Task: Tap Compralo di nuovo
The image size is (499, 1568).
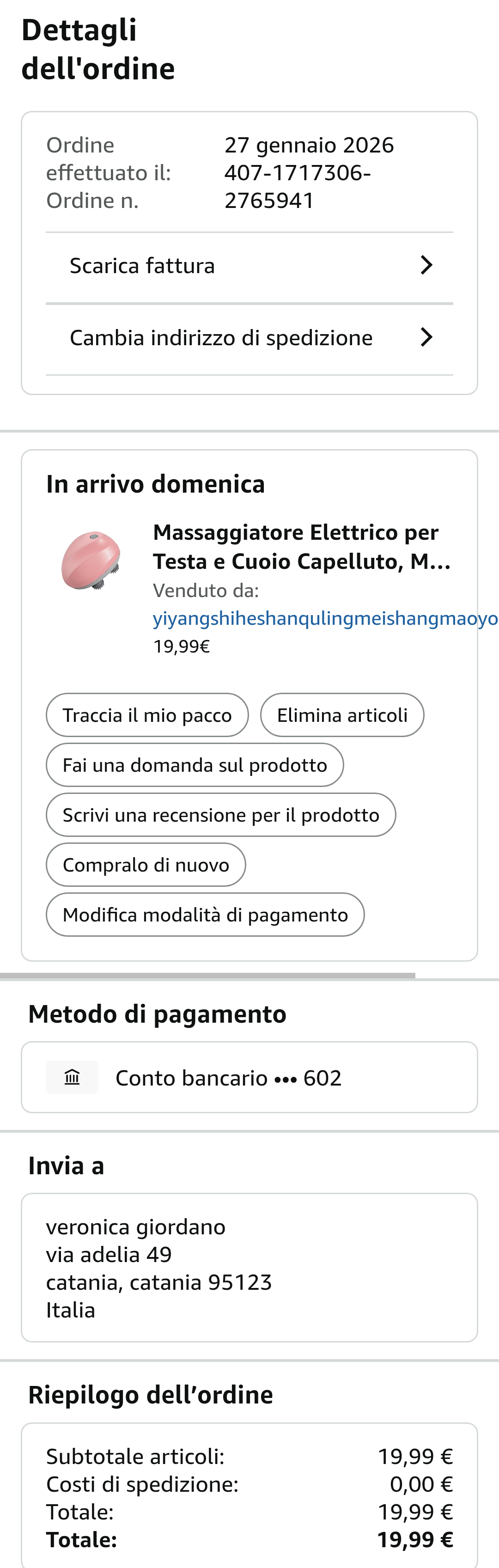Action: coord(146,865)
